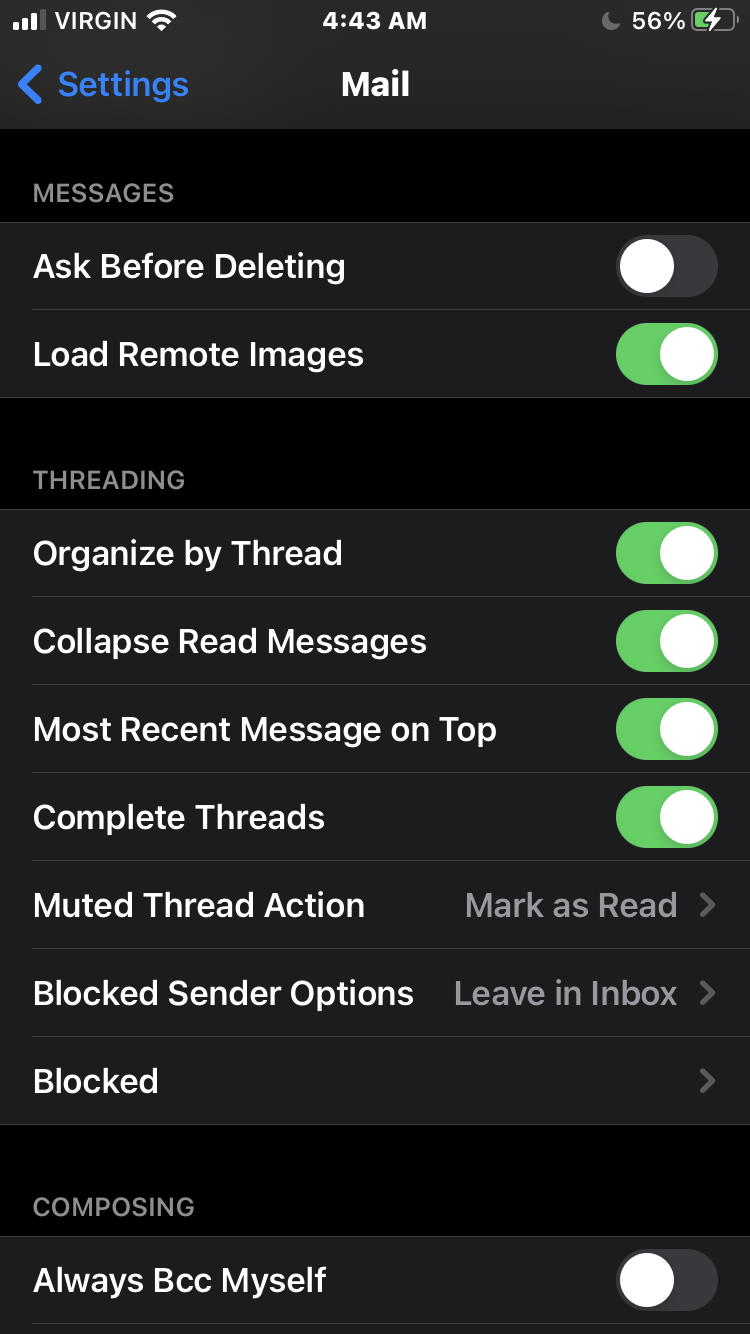
Task: Enable Always Bcc Myself
Action: point(666,1280)
